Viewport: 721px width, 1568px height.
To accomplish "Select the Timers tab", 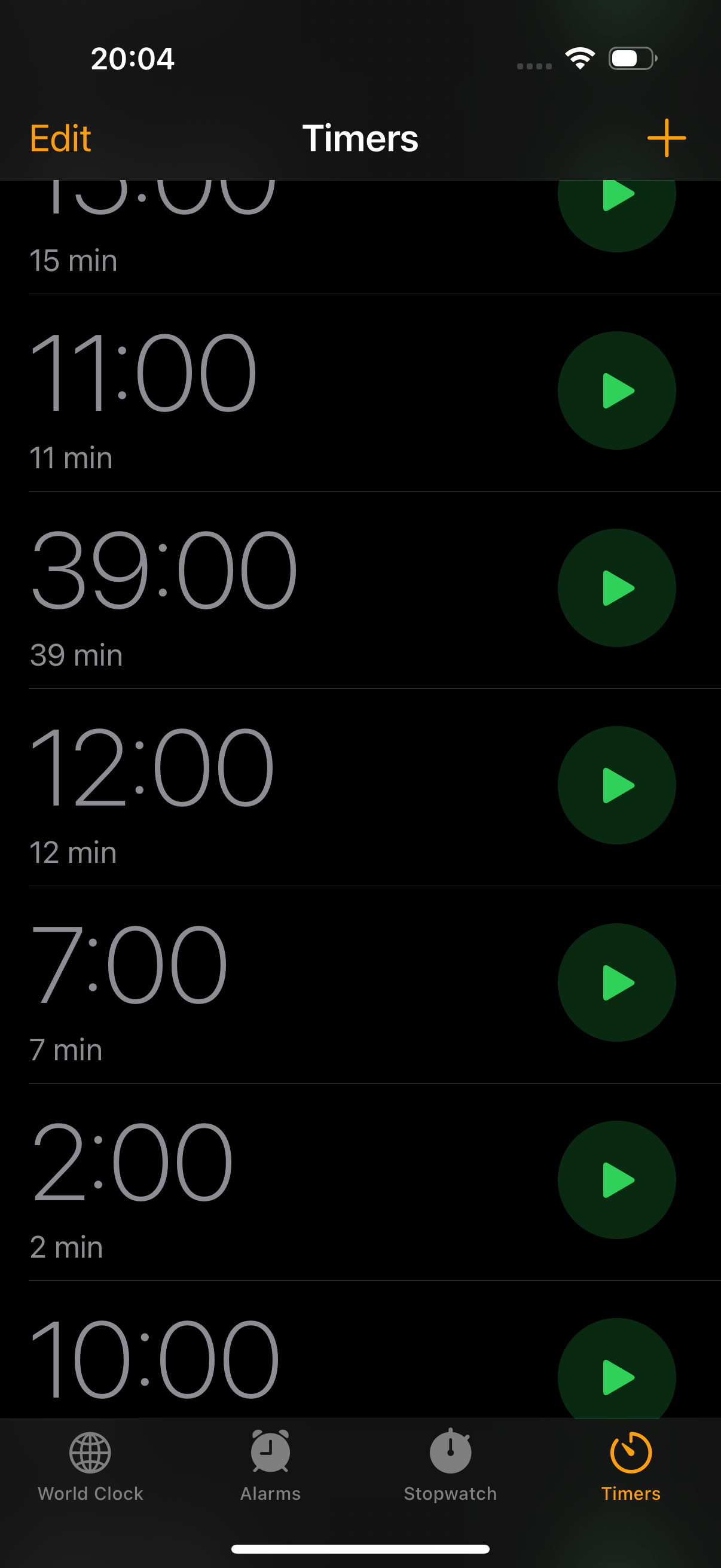I will (x=631, y=1467).
